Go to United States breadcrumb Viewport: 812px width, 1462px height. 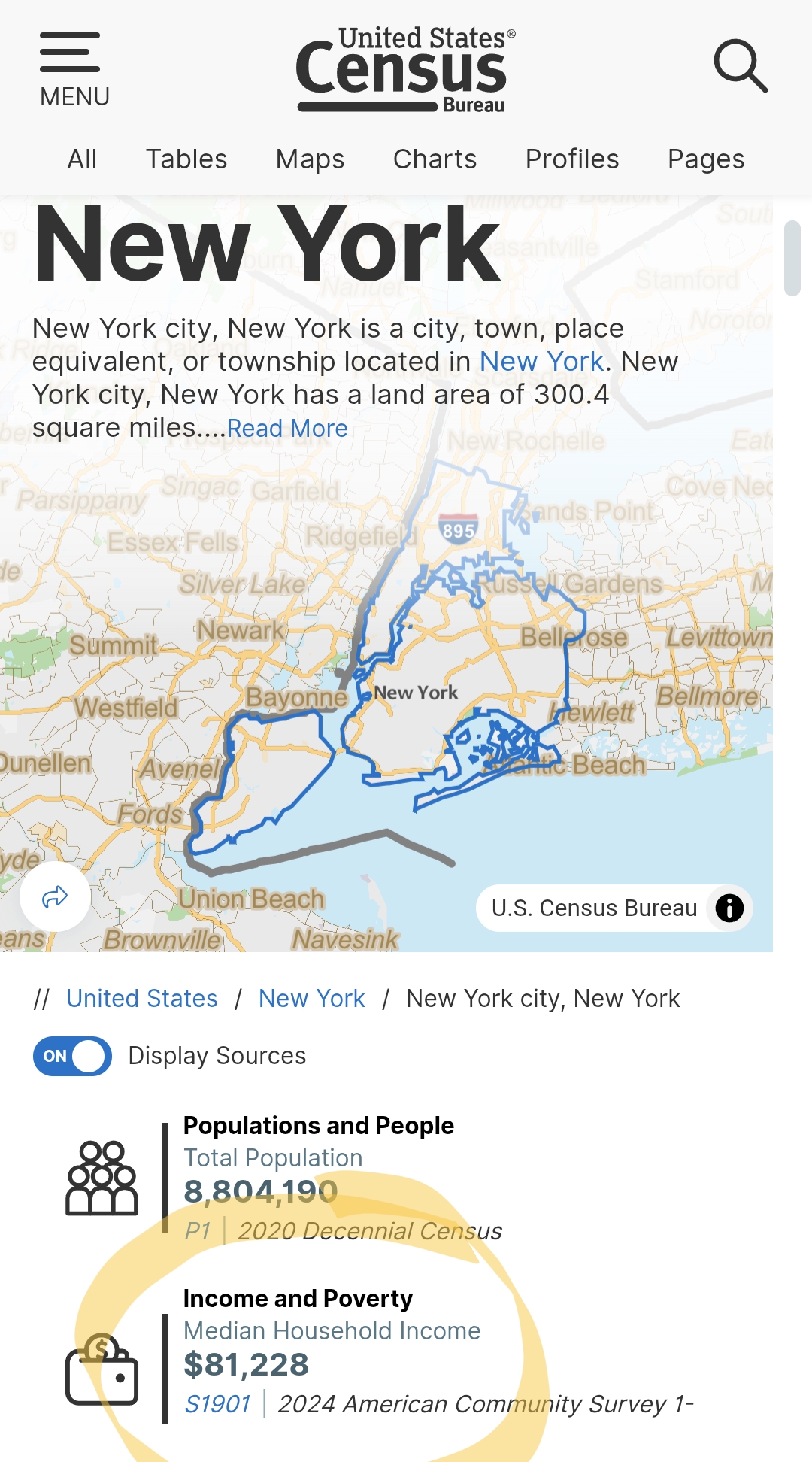(x=142, y=999)
